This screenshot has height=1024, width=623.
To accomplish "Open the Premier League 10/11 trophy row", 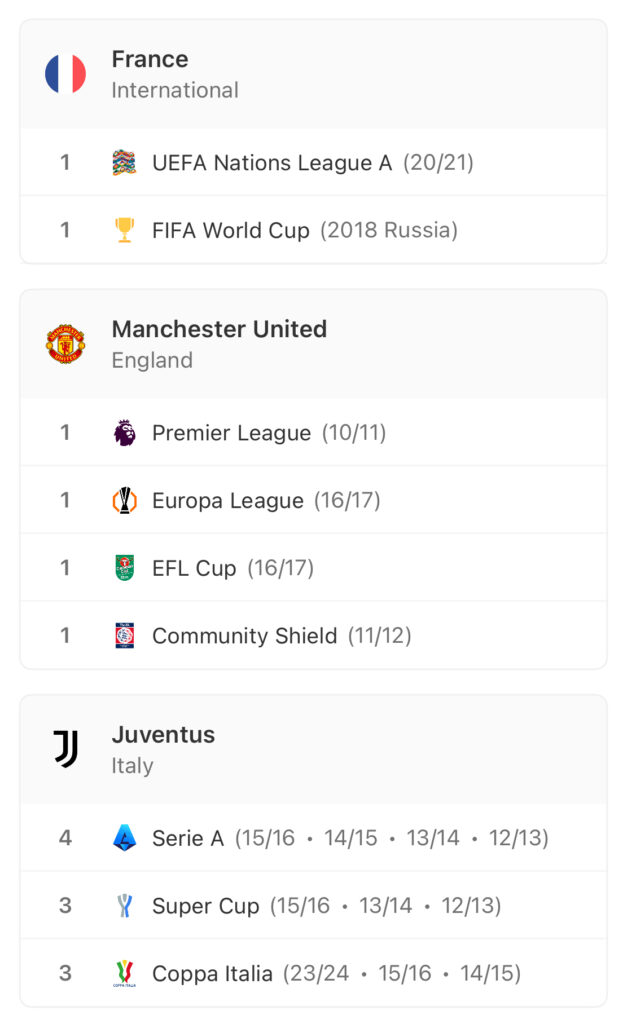I will click(313, 432).
